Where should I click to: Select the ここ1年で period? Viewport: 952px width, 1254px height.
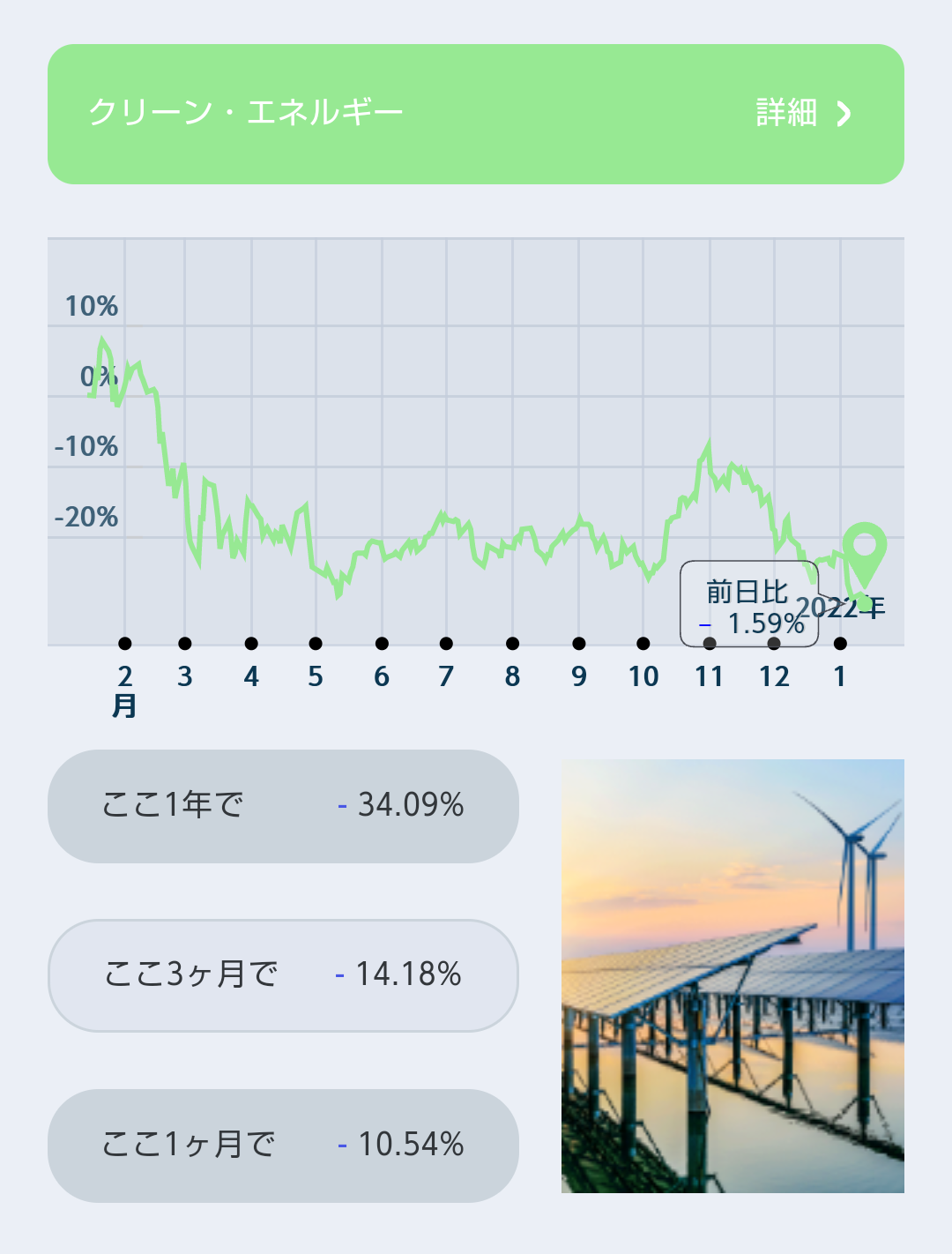tap(283, 806)
